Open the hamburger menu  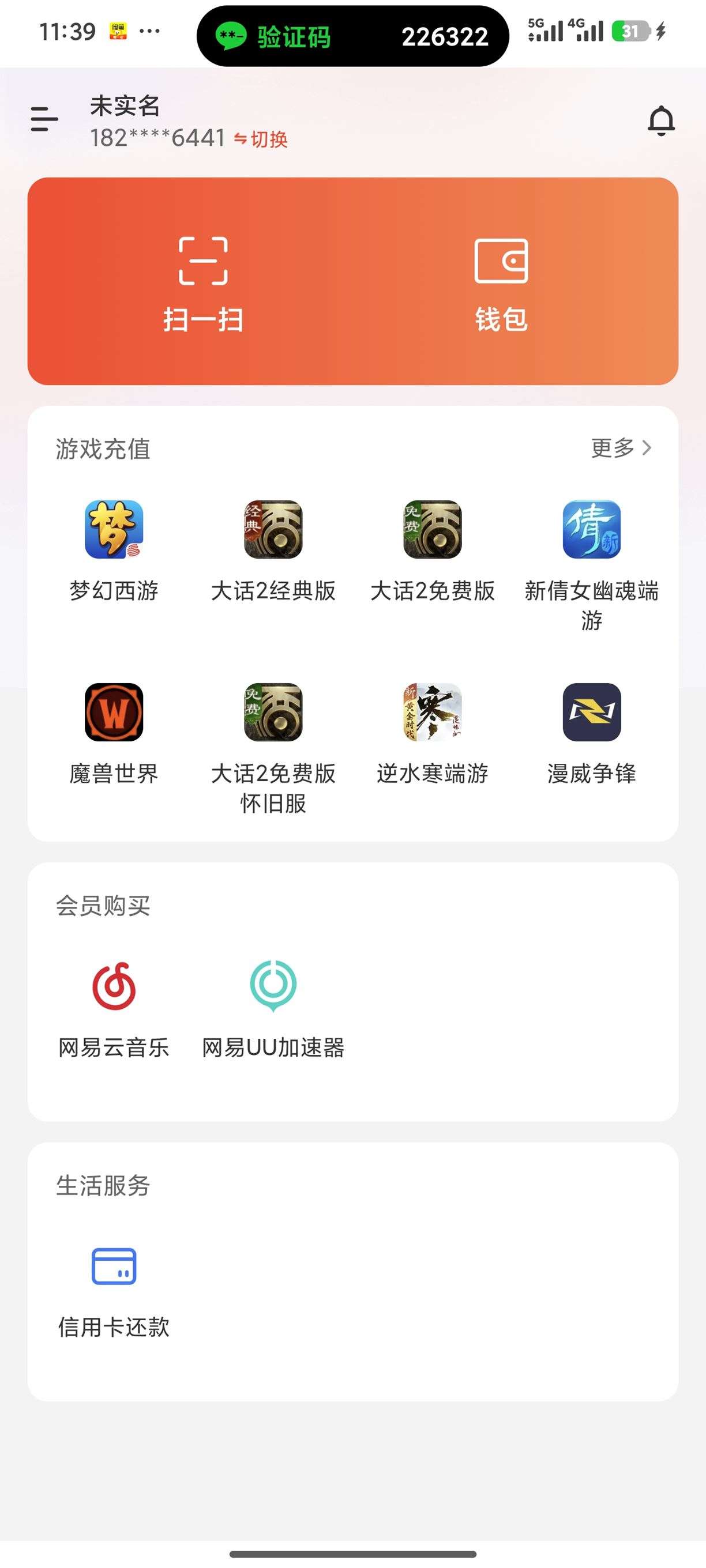point(43,120)
